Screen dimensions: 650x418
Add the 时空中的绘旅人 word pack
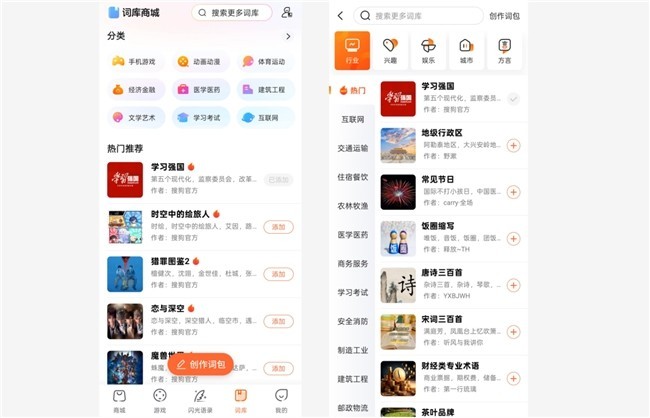click(x=278, y=227)
